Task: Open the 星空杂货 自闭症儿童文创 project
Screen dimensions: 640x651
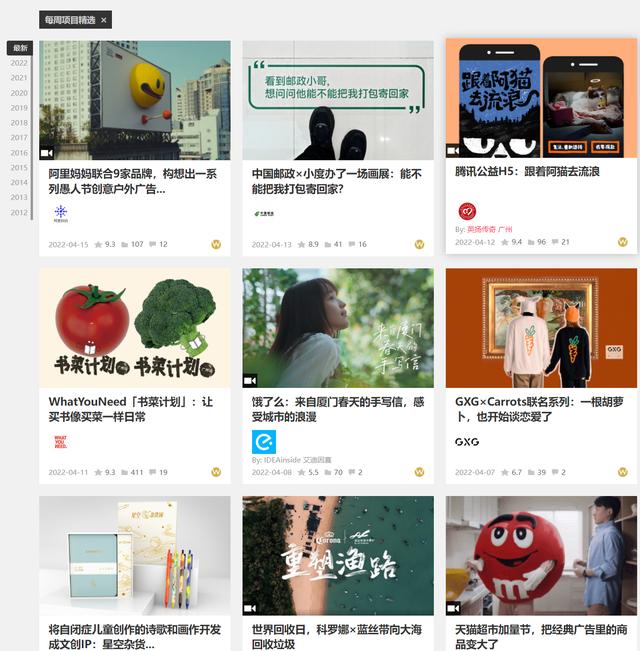Action: pyautogui.click(x=132, y=637)
